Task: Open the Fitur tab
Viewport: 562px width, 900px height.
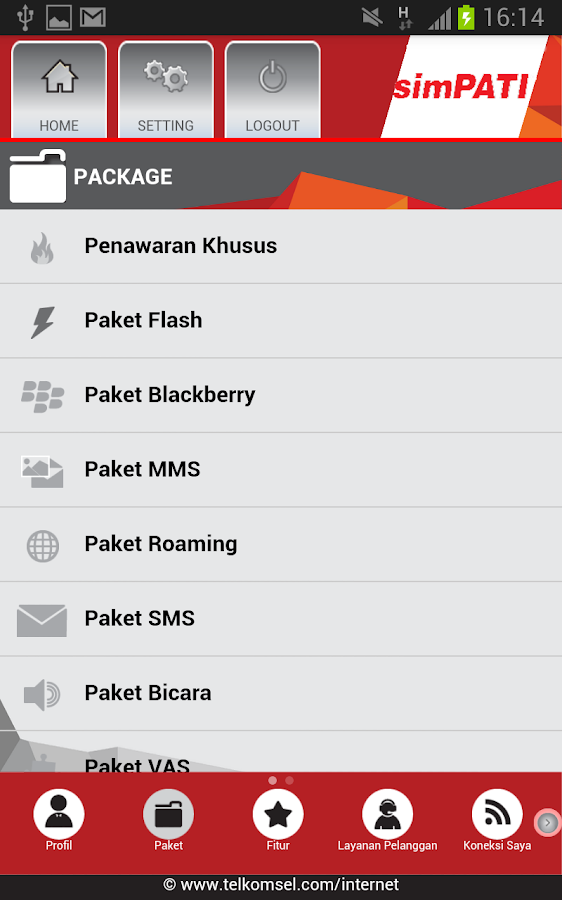Action: coord(278,820)
